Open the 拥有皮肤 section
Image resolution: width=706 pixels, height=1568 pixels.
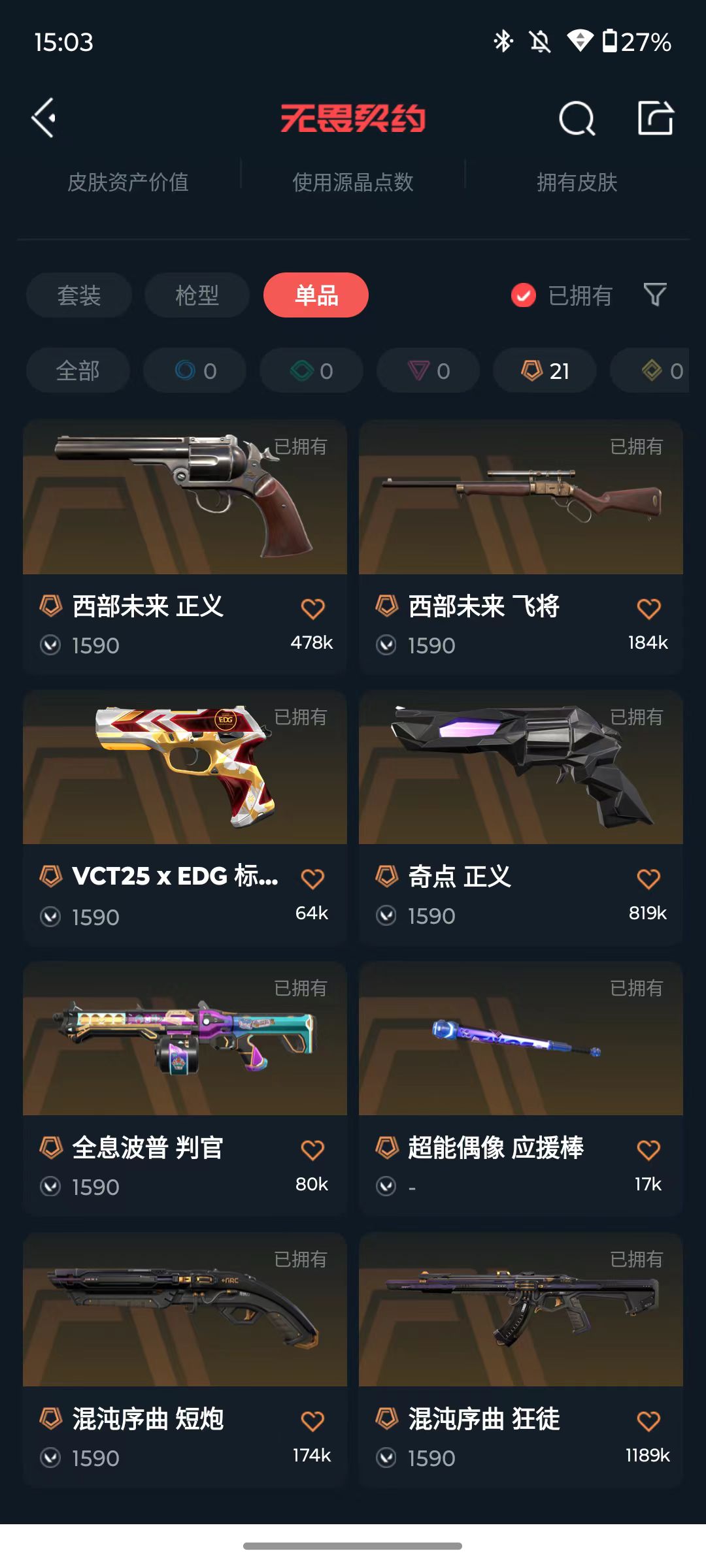pyautogui.click(x=577, y=182)
